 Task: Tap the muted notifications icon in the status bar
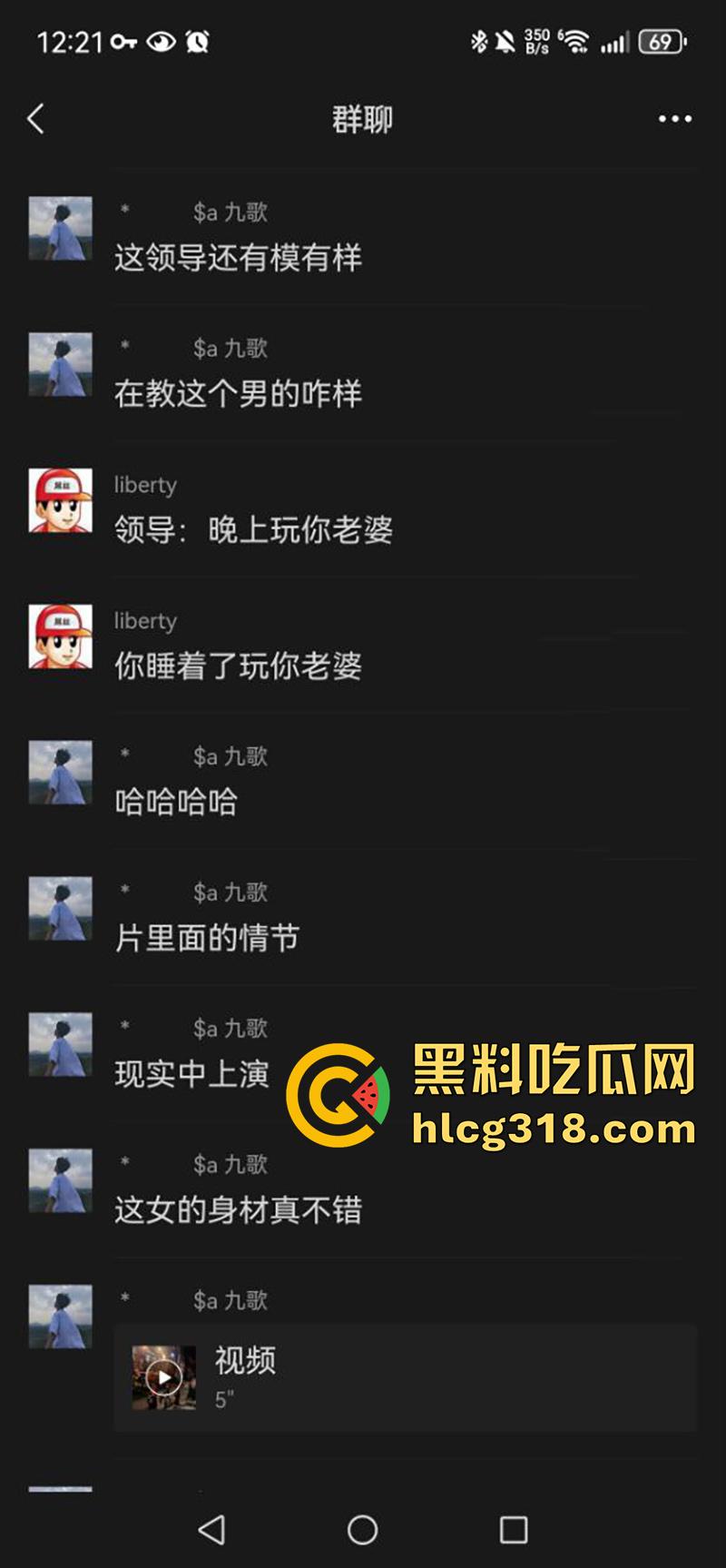(505, 40)
